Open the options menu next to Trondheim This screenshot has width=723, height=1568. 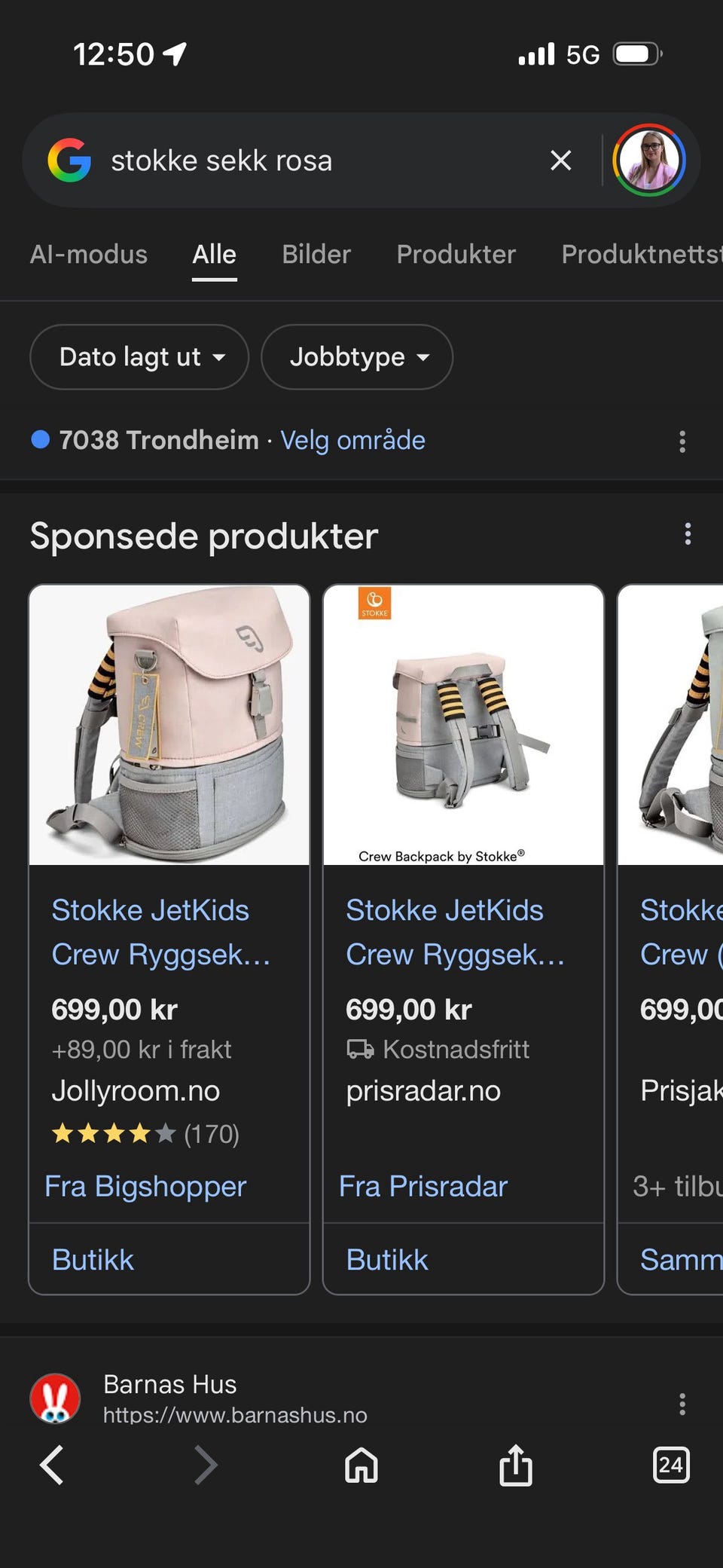point(682,441)
